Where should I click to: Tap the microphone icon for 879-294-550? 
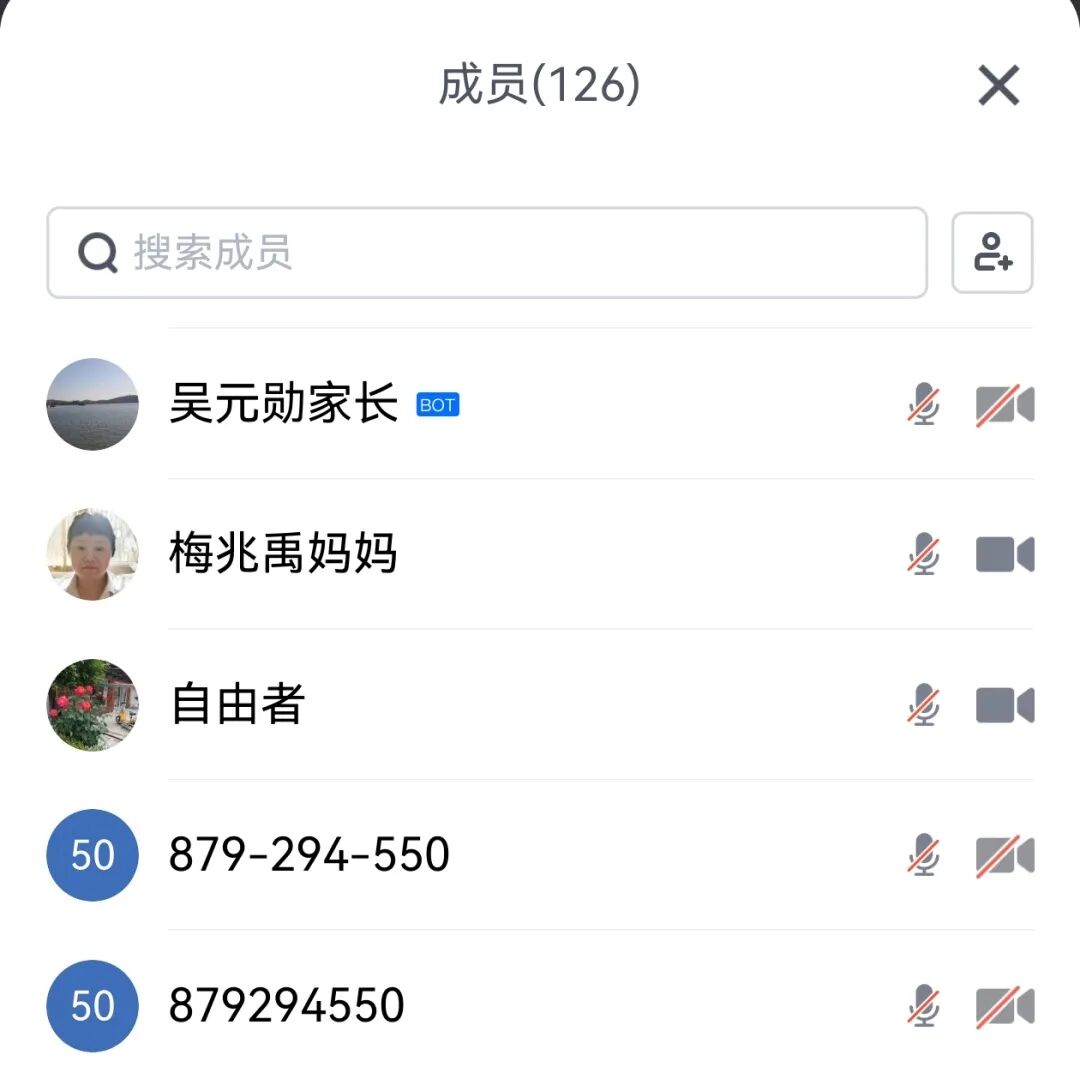[x=923, y=856]
